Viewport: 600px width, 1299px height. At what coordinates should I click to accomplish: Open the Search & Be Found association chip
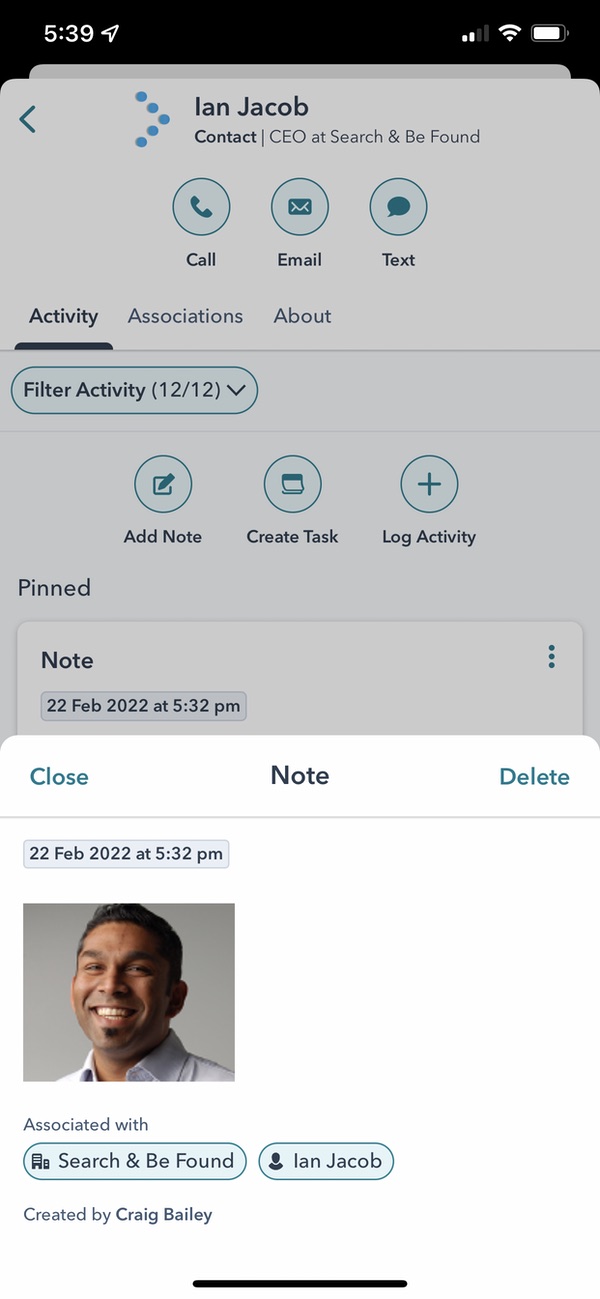coord(134,1161)
